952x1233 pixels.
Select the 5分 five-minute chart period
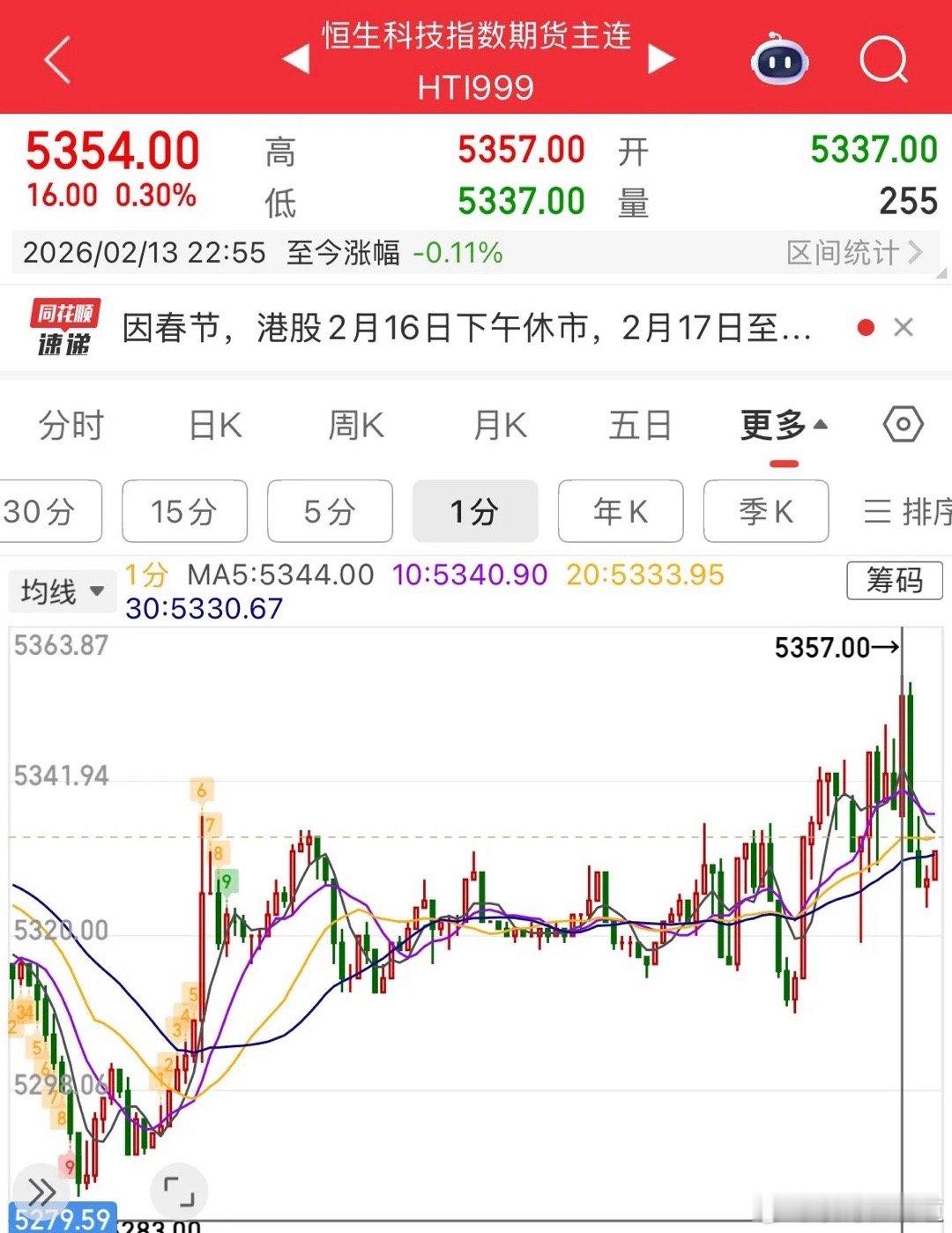329,511
